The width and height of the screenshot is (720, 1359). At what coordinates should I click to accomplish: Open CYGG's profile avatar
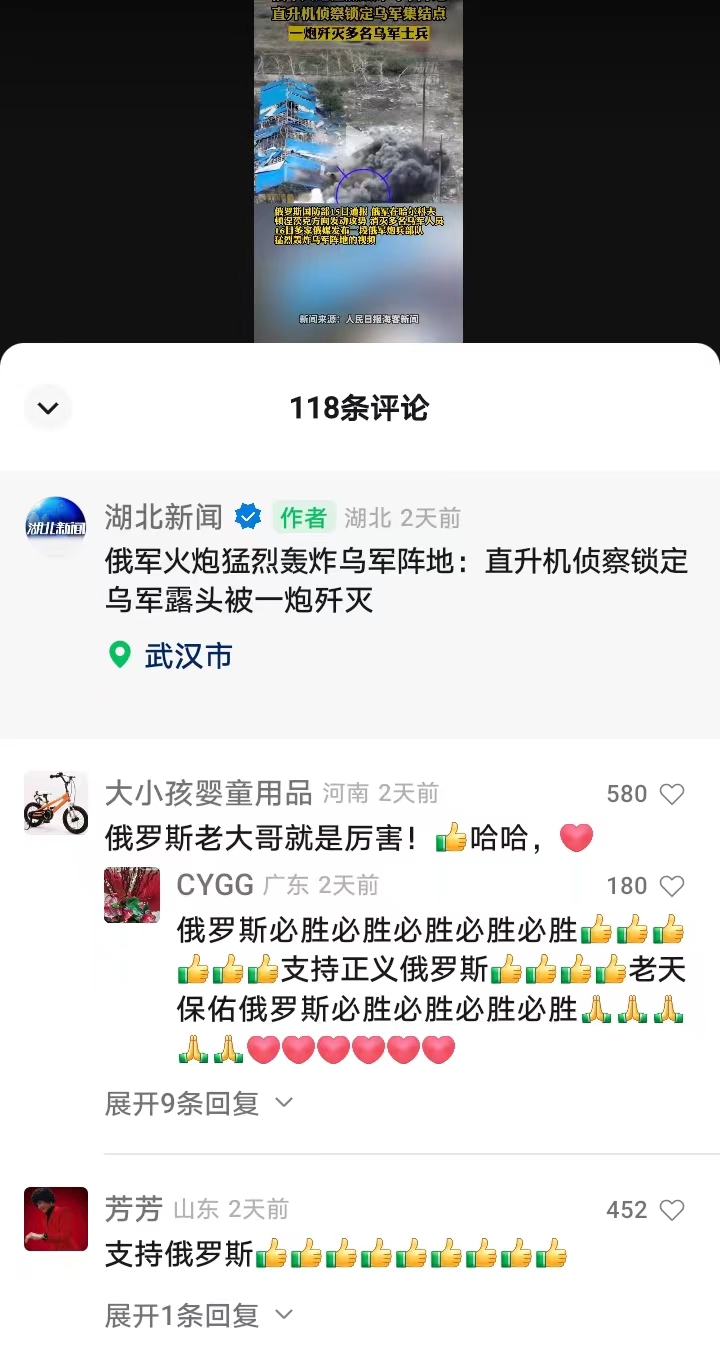132,895
